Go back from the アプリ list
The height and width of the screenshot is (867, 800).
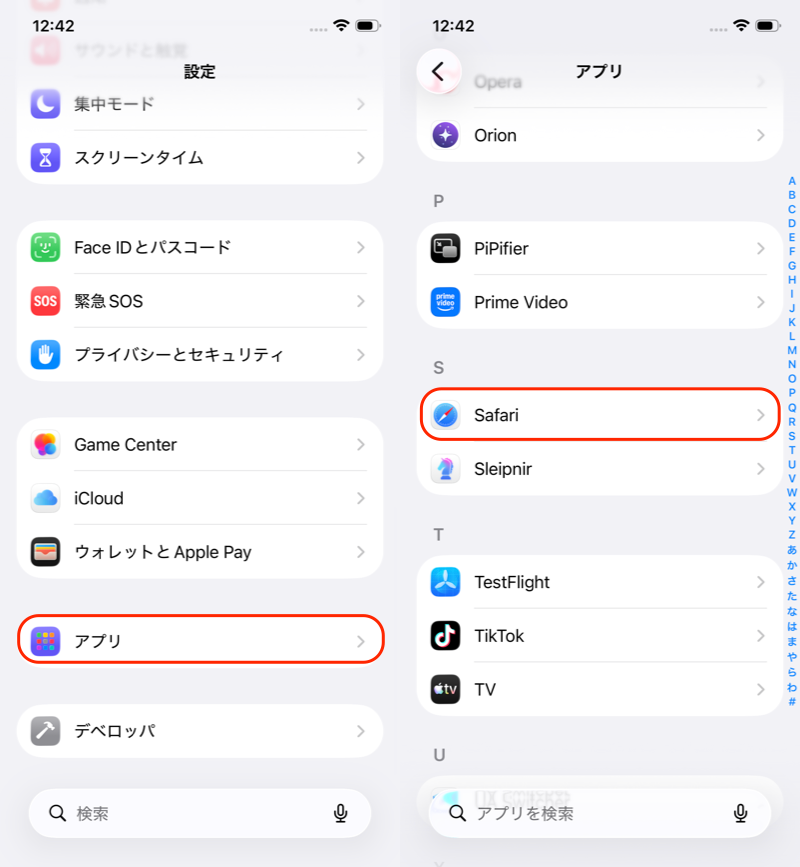pyautogui.click(x=438, y=72)
